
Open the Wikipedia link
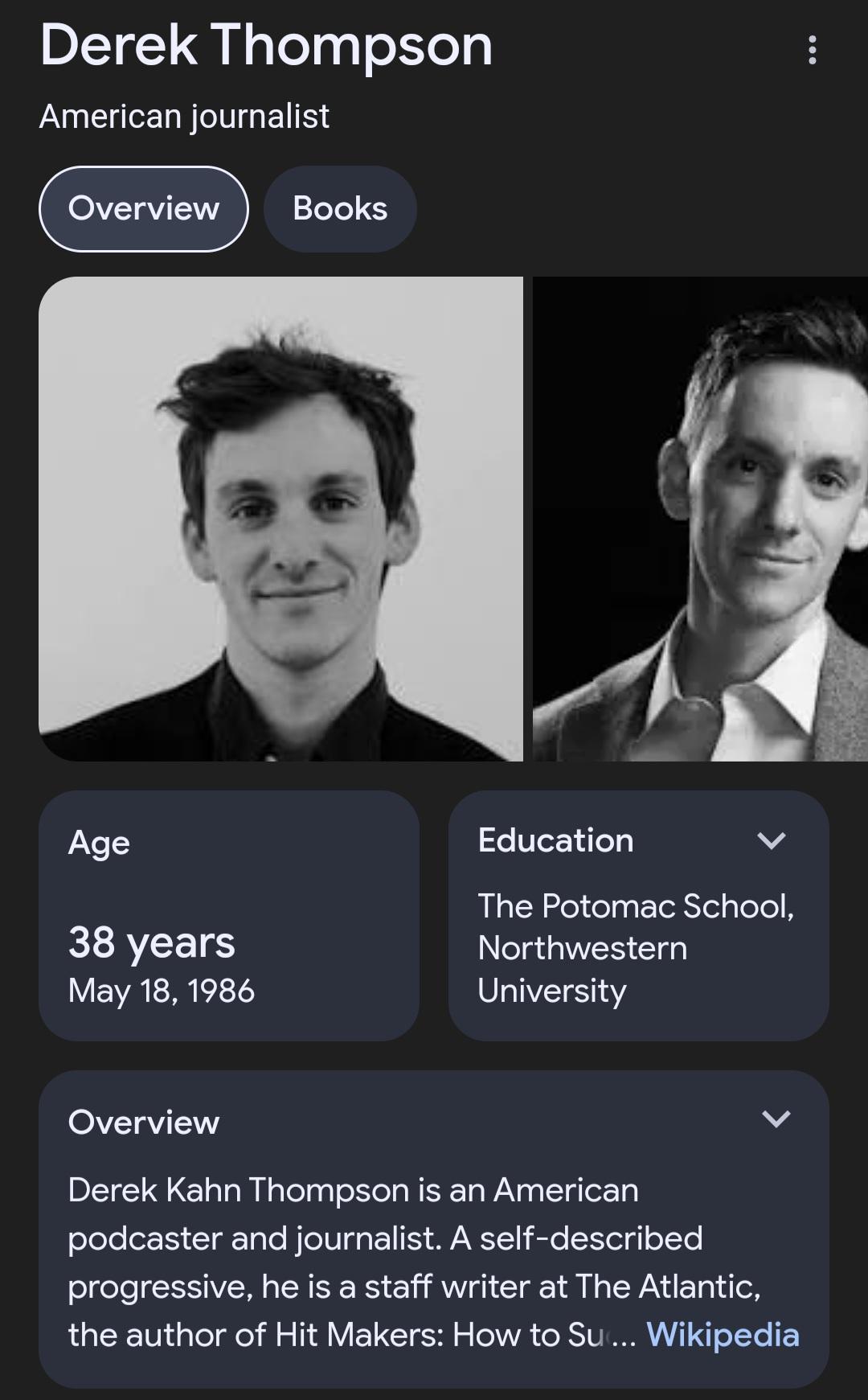coord(723,1334)
